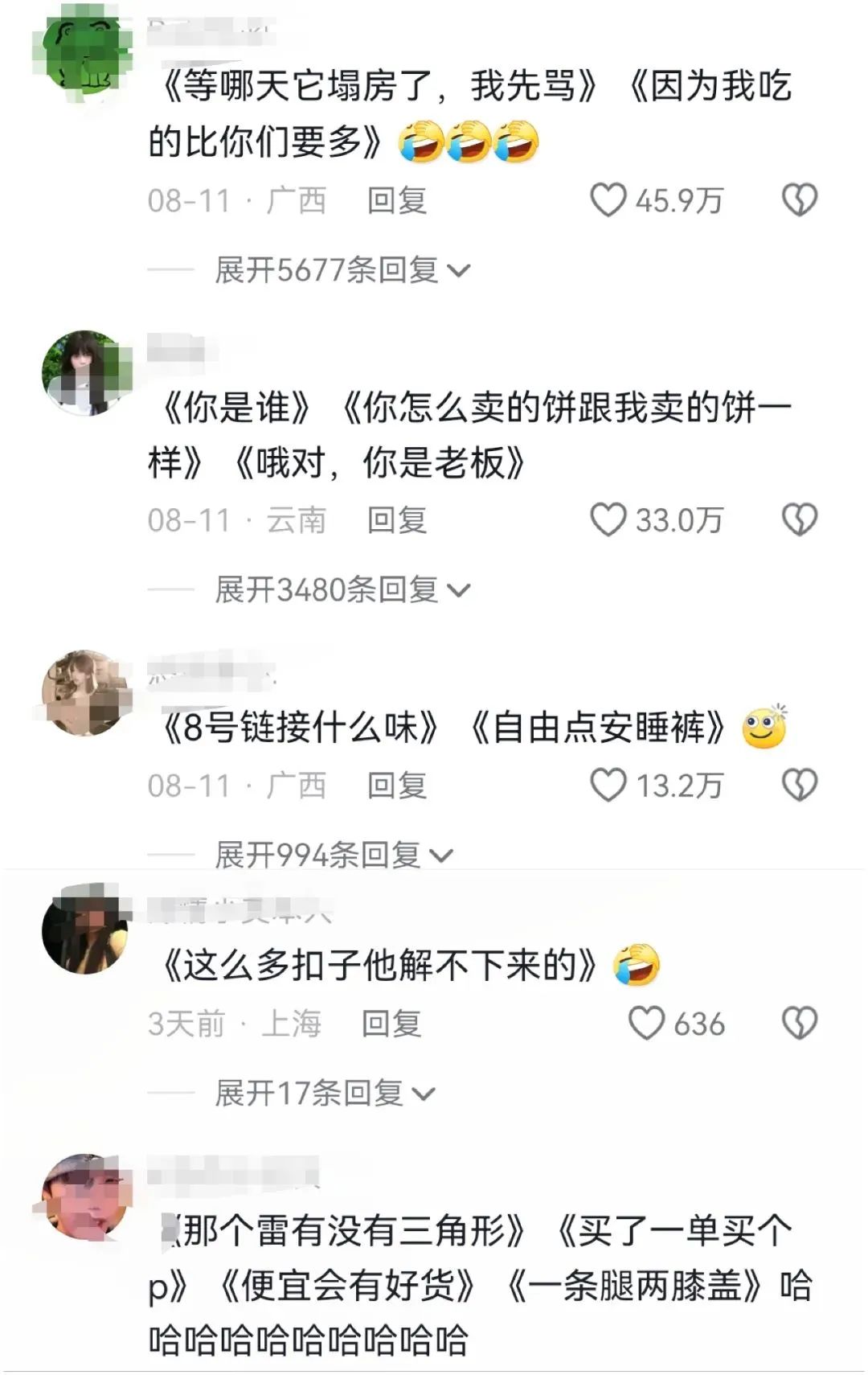The height and width of the screenshot is (1375, 868).
Task: Expand 5677 replies
Action: [x=342, y=270]
